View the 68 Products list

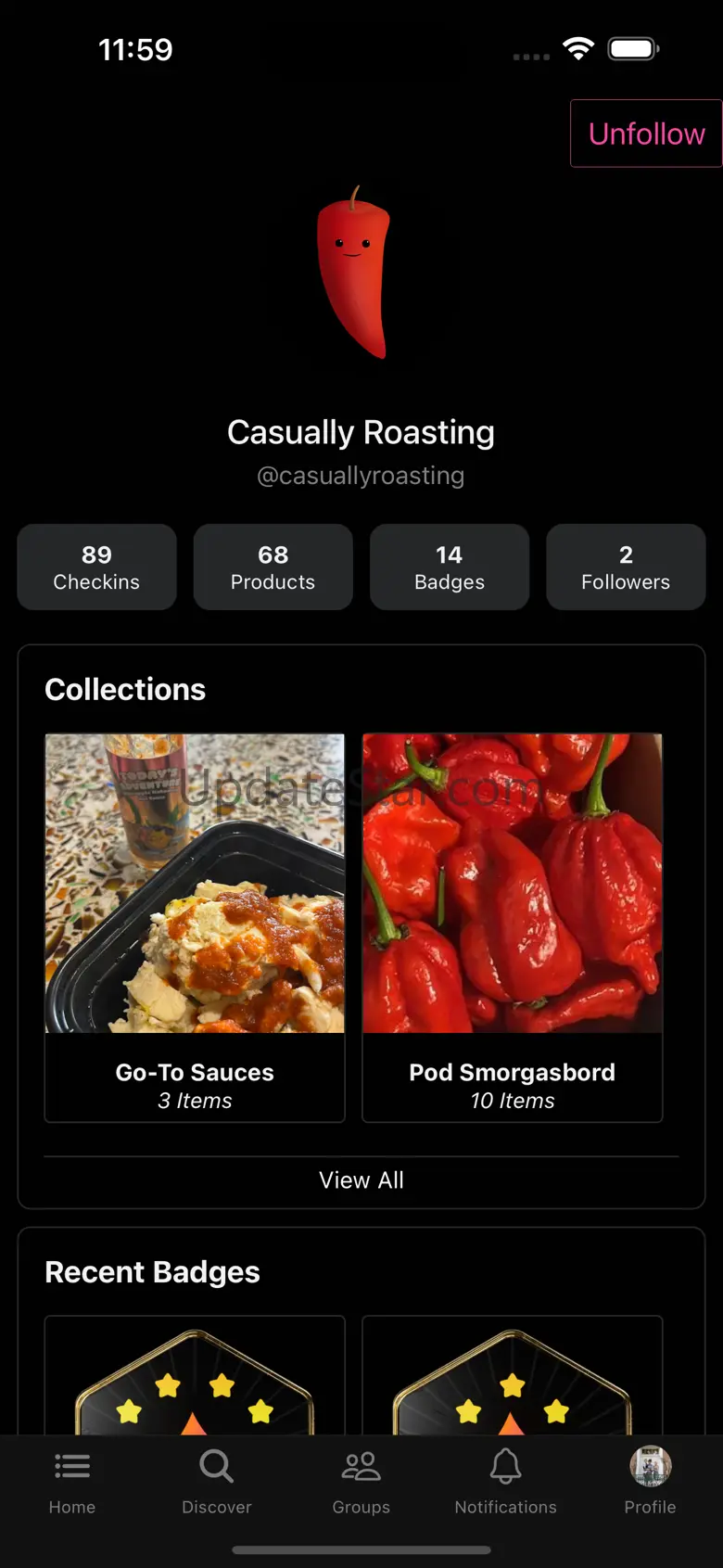[x=273, y=567]
